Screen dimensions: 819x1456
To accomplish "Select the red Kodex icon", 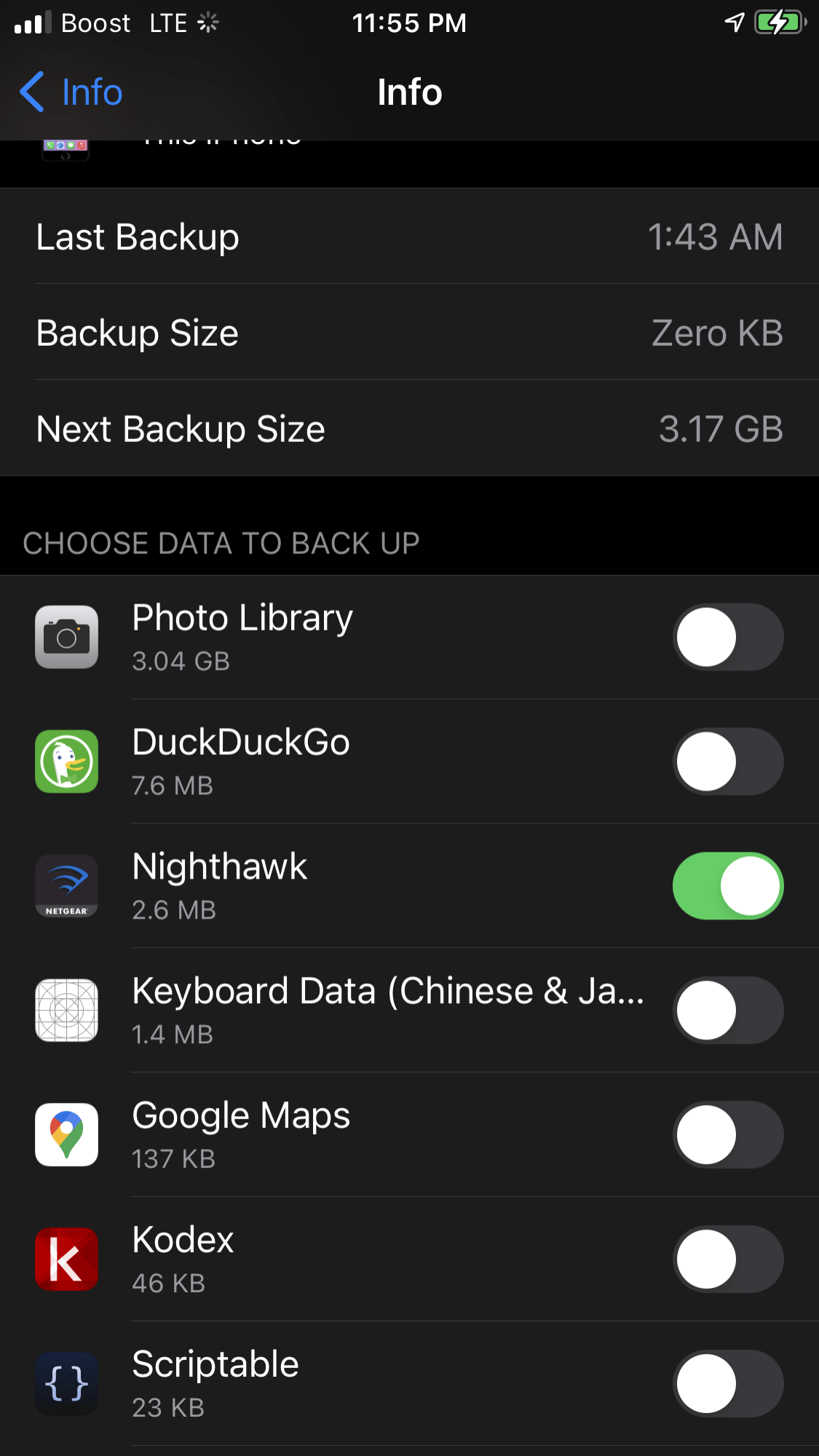I will 66,1259.
